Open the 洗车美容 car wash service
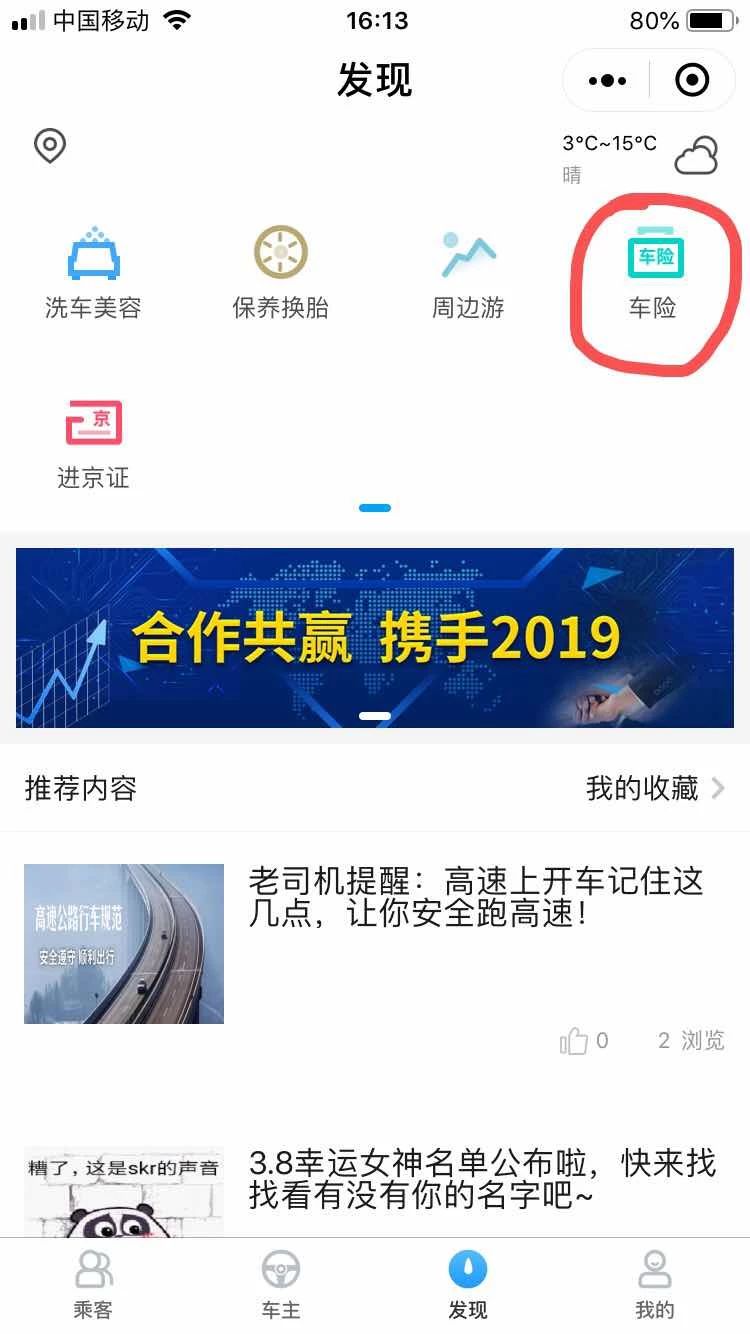Screen dimensions: 750x1334 pyautogui.click(x=93, y=270)
